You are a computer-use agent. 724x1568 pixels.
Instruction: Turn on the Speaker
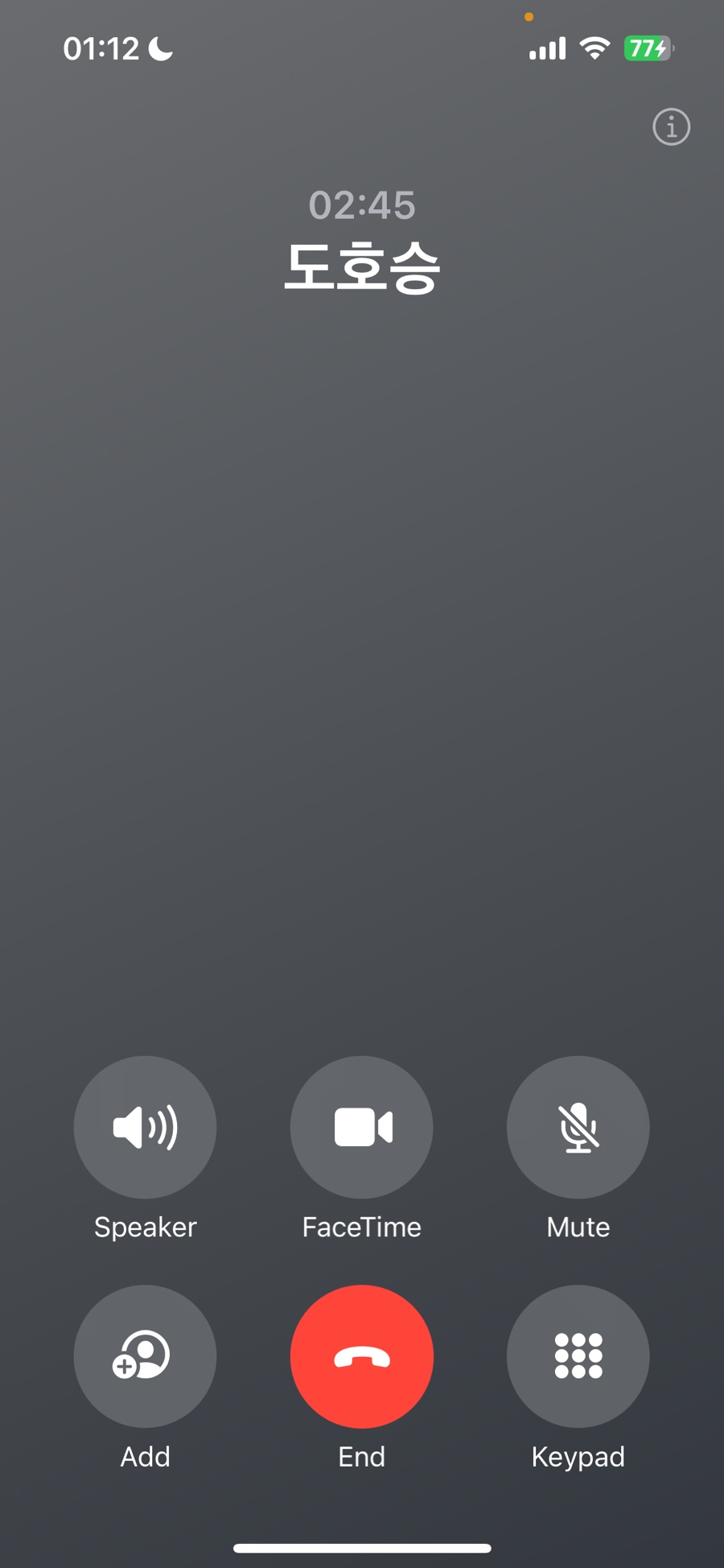coord(145,1127)
